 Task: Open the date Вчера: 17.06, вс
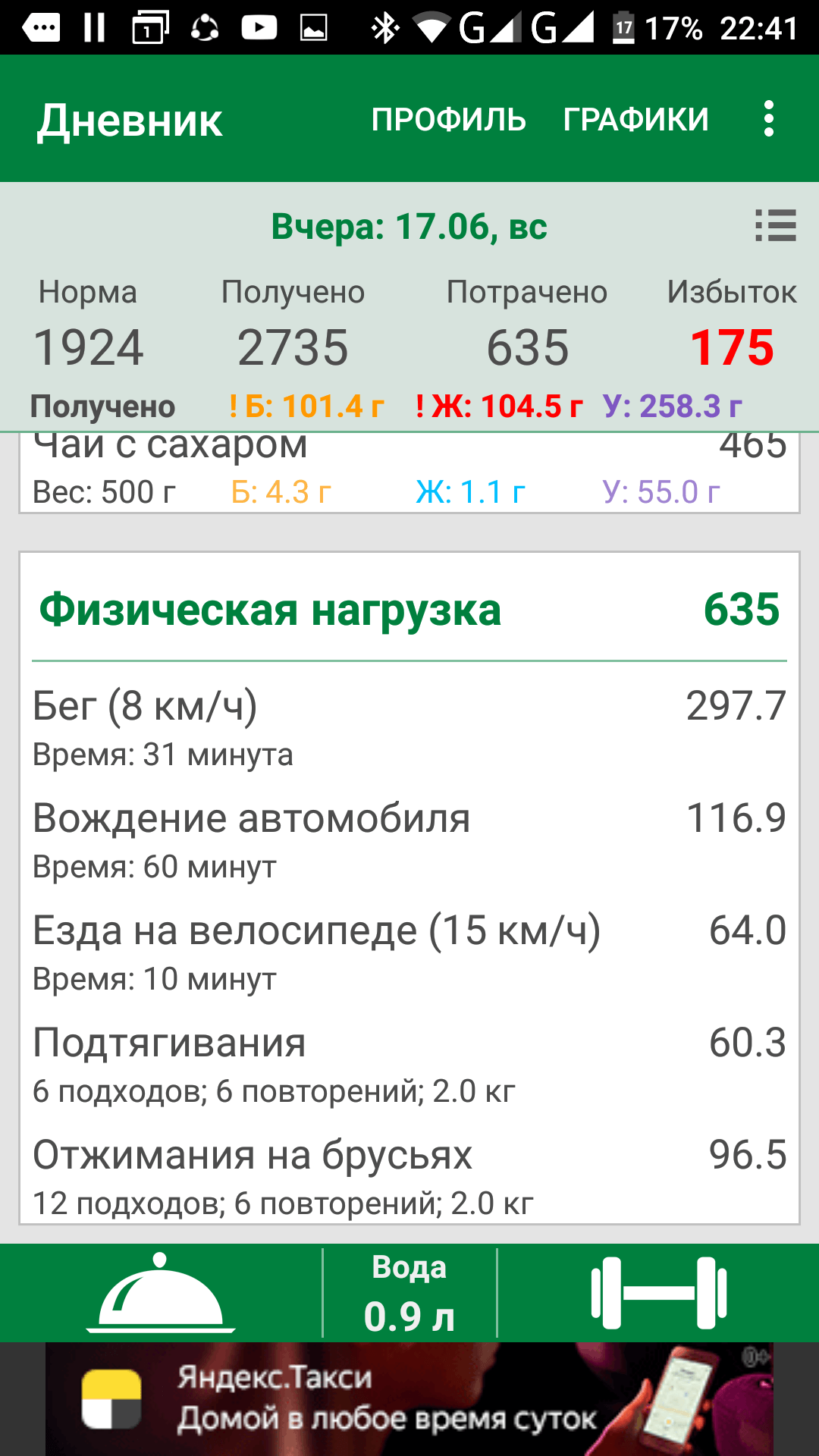[409, 227]
